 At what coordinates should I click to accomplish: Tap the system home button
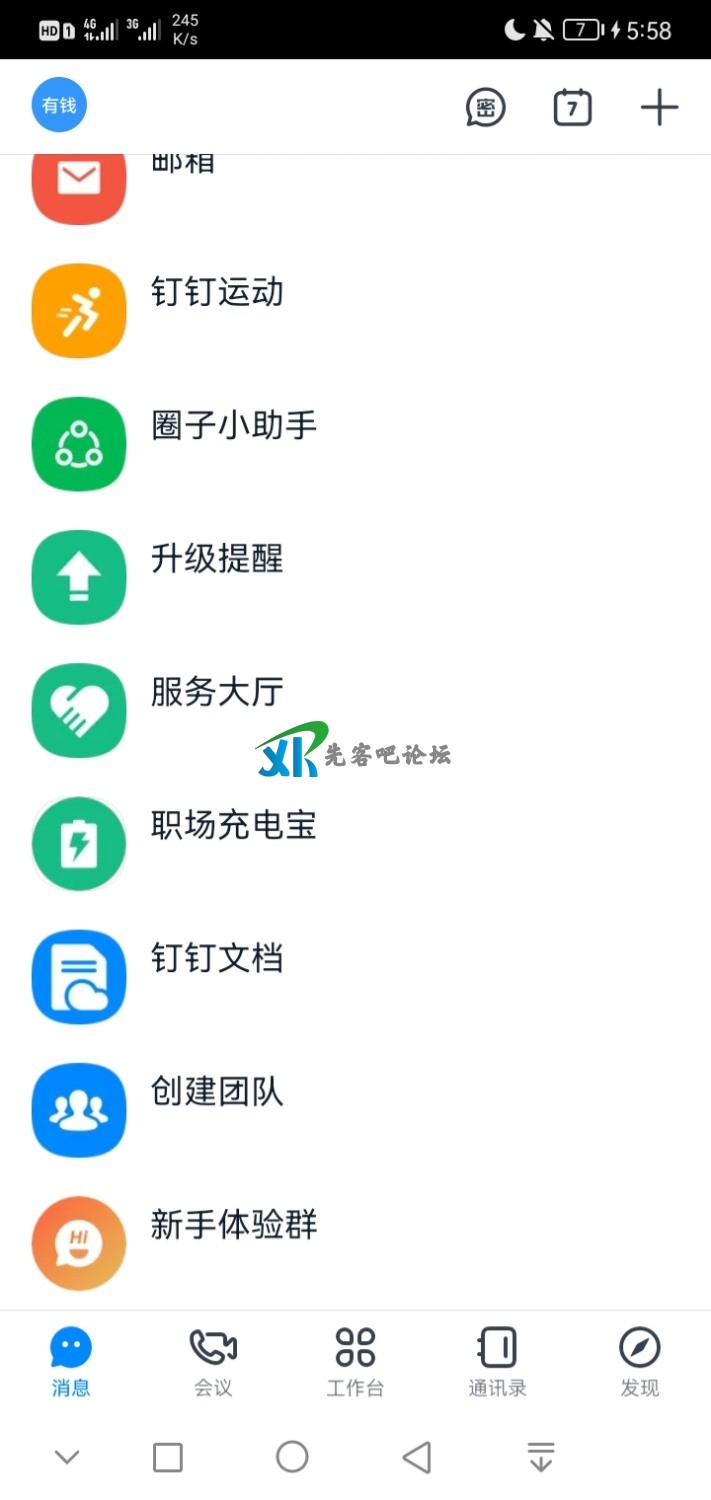coord(292,1457)
